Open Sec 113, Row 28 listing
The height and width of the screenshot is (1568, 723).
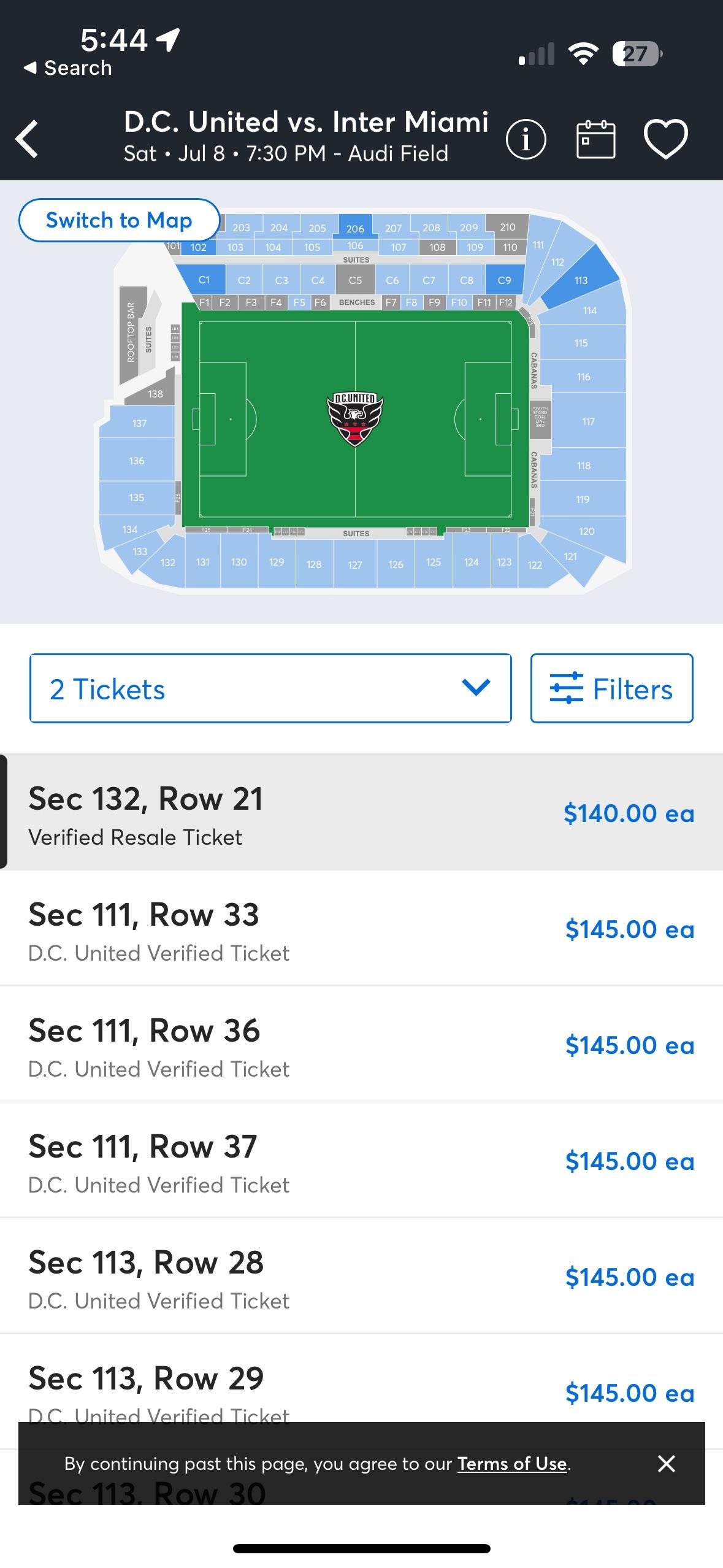tap(361, 1277)
